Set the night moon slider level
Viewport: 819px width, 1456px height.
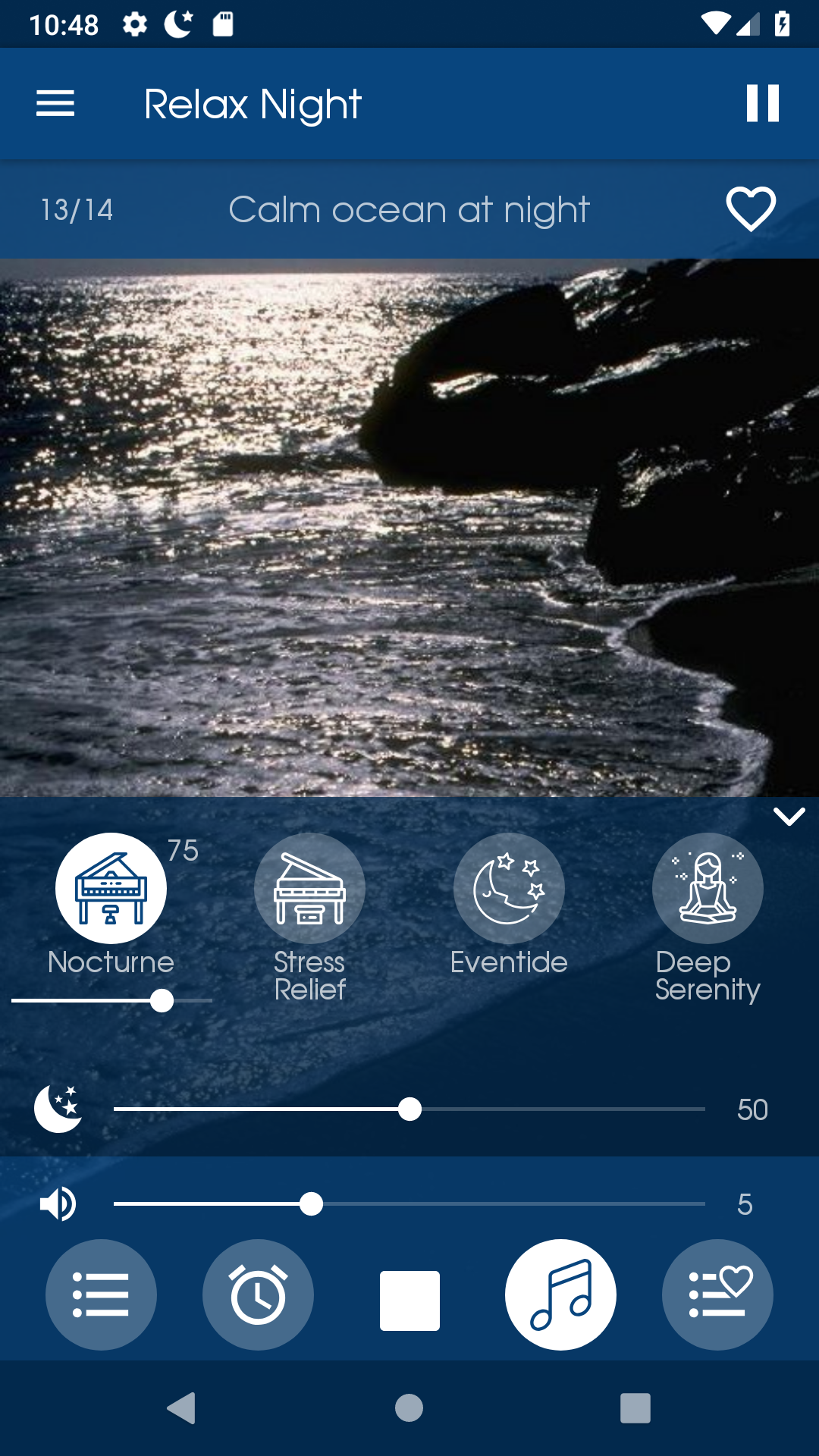coord(409,1109)
